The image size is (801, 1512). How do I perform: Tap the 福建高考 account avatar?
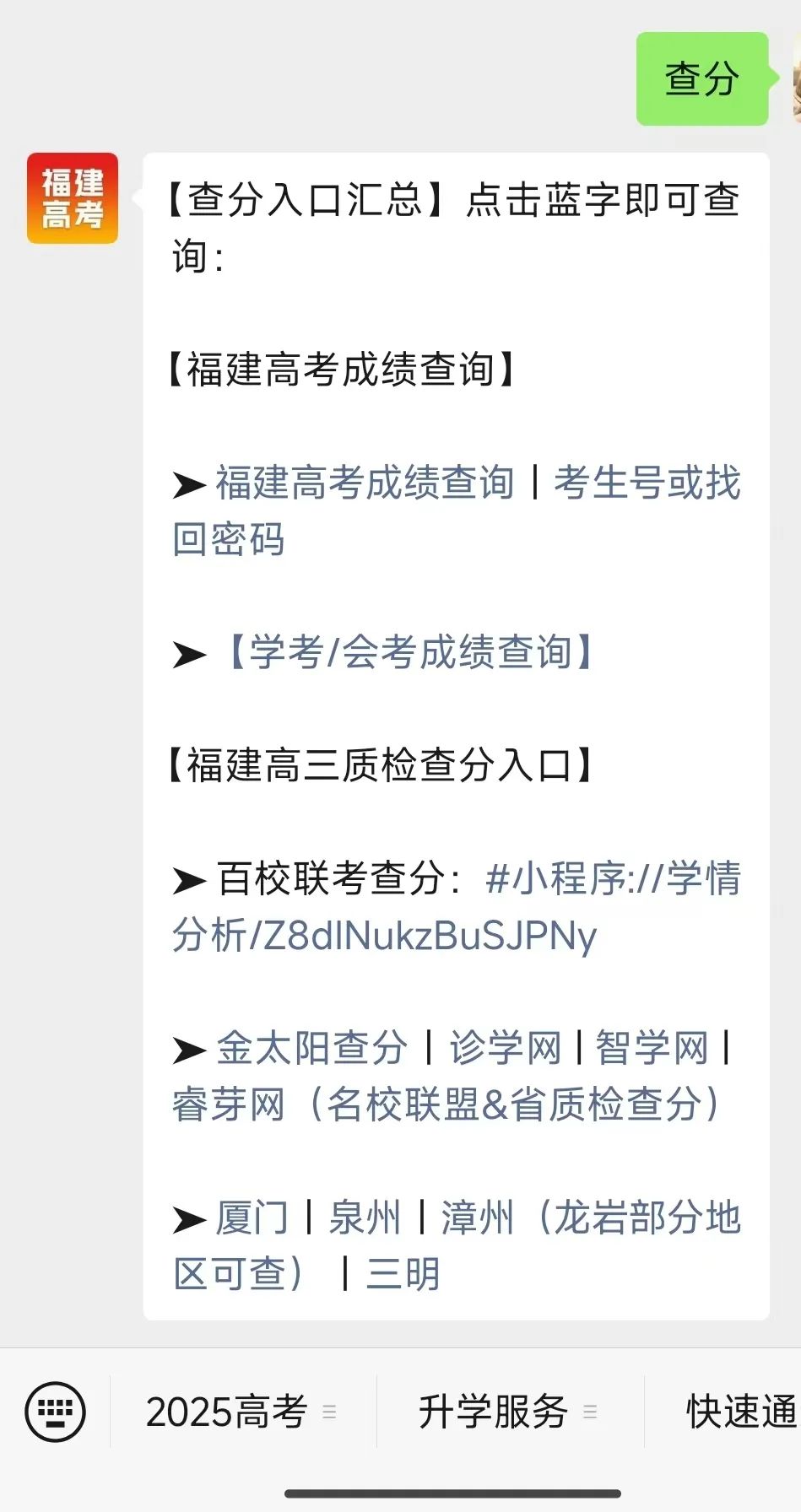[x=73, y=198]
